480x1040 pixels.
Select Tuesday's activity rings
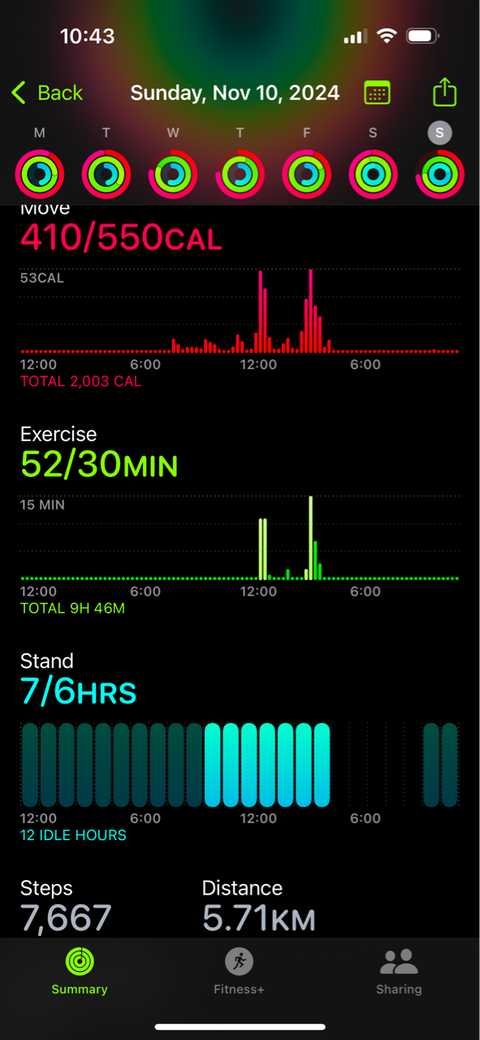(x=106, y=174)
